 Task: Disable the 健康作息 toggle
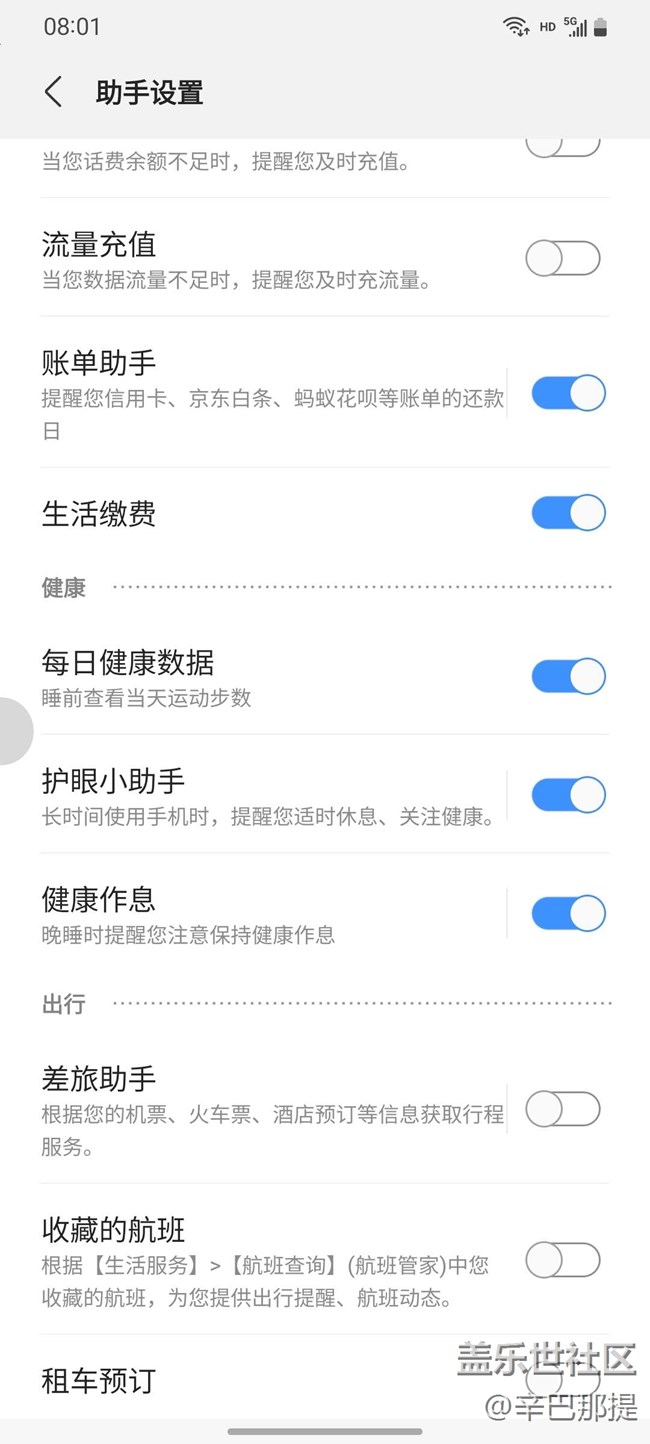(567, 913)
